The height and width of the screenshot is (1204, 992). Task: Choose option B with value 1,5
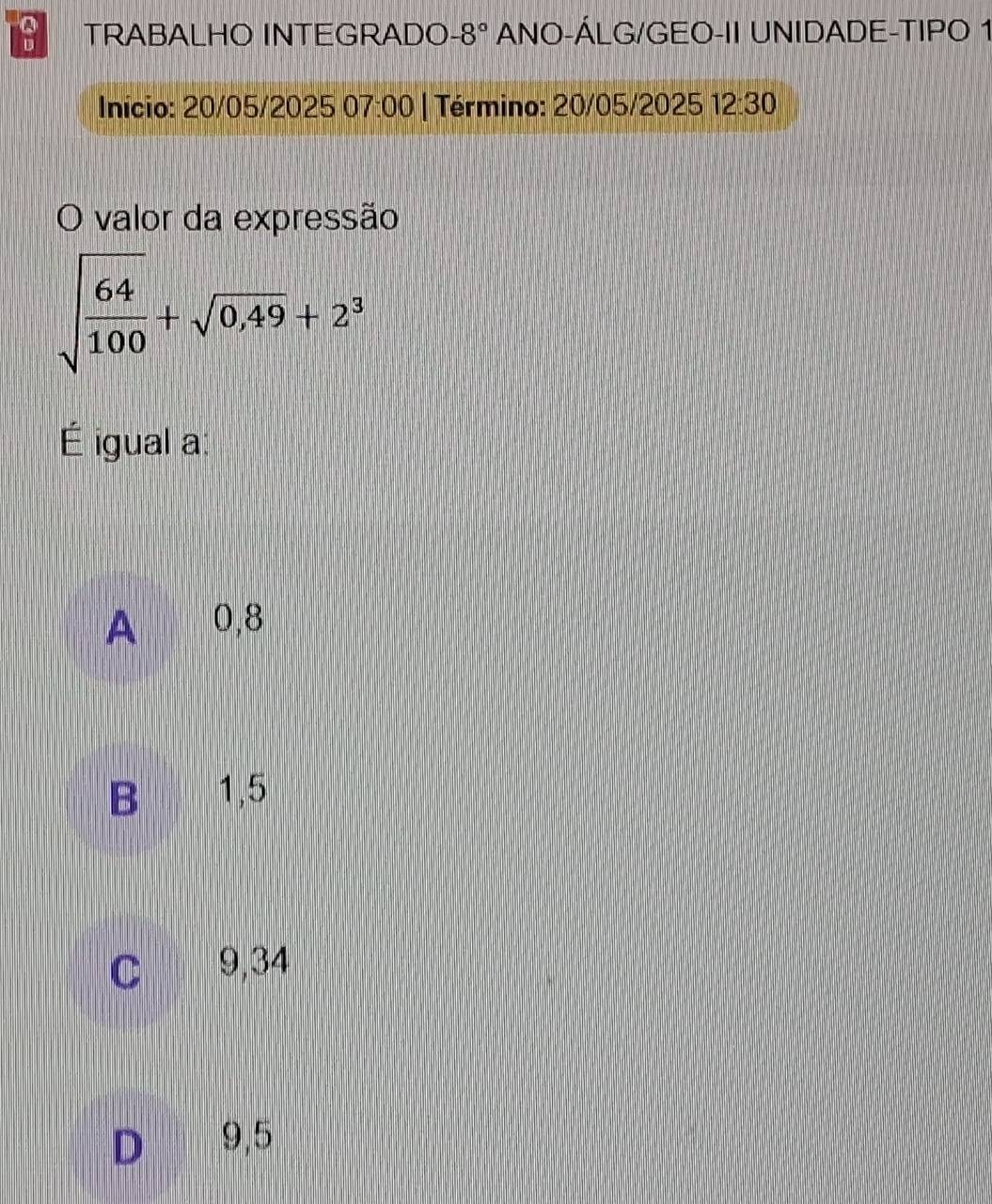[x=122, y=799]
